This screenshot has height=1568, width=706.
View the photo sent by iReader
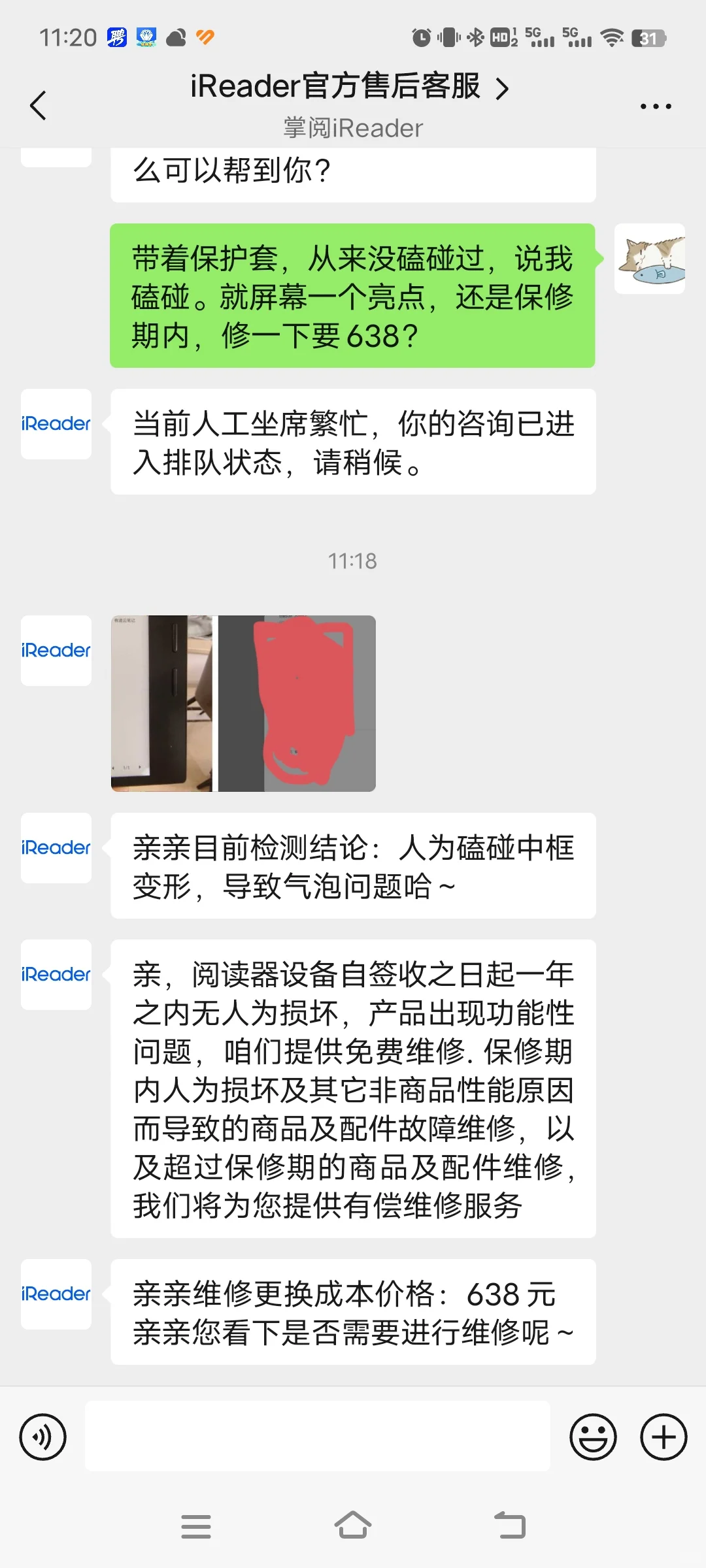[243, 704]
